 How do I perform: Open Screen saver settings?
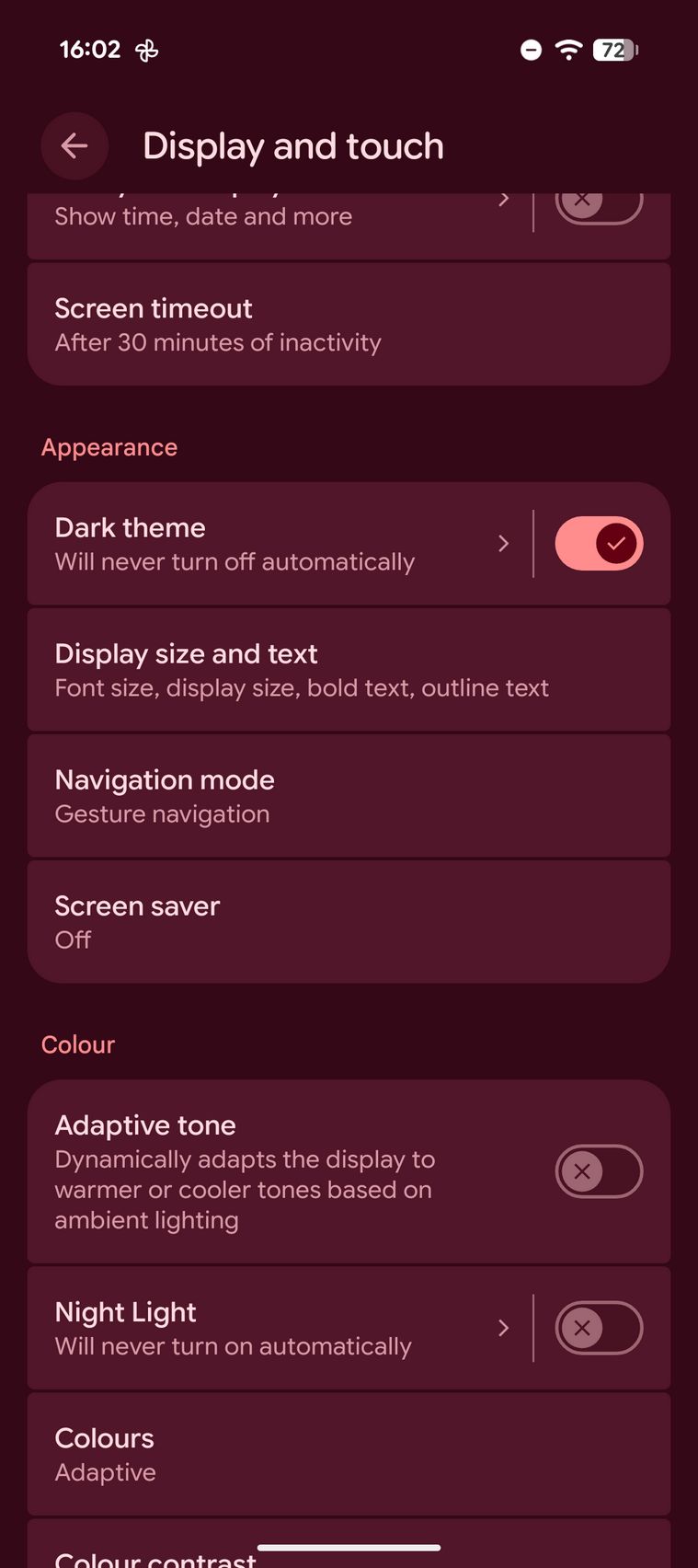point(348,922)
